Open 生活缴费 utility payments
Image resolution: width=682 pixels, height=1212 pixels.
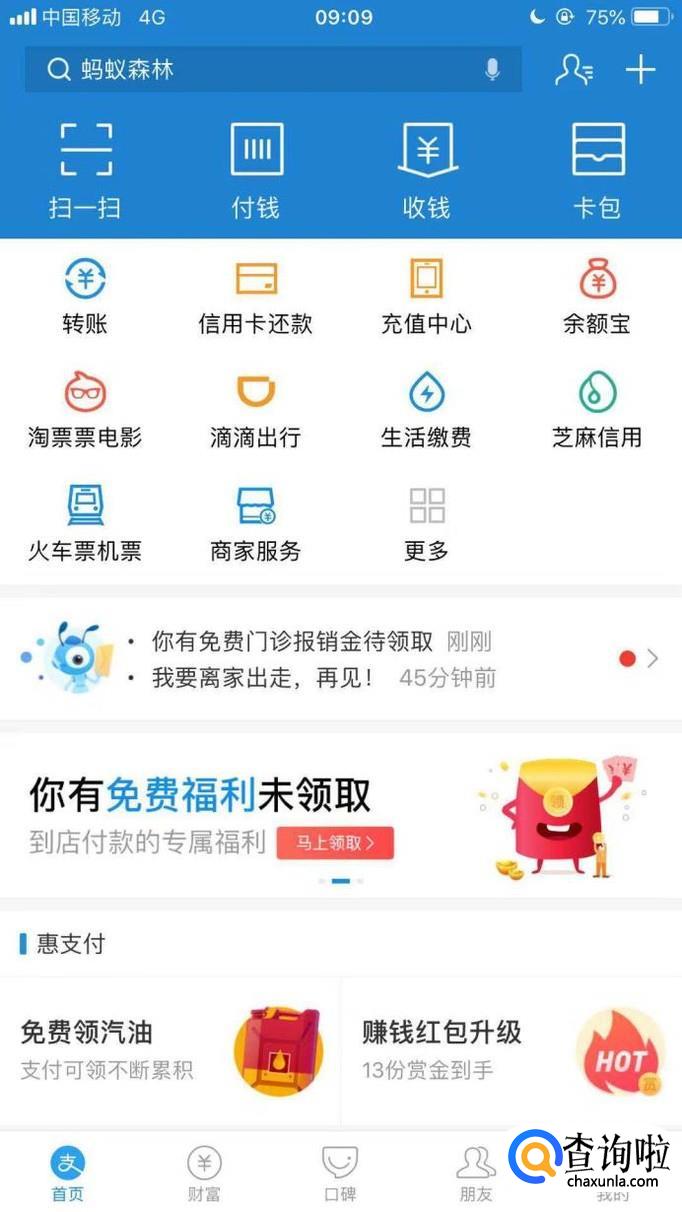click(427, 409)
